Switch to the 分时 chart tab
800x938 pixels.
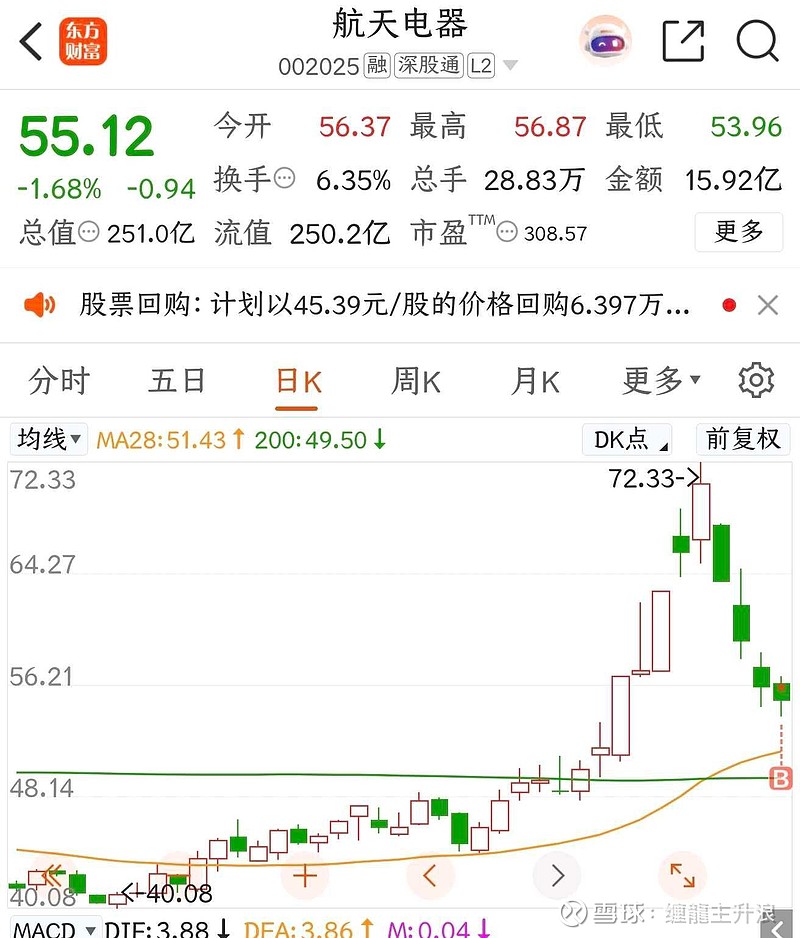[59, 381]
